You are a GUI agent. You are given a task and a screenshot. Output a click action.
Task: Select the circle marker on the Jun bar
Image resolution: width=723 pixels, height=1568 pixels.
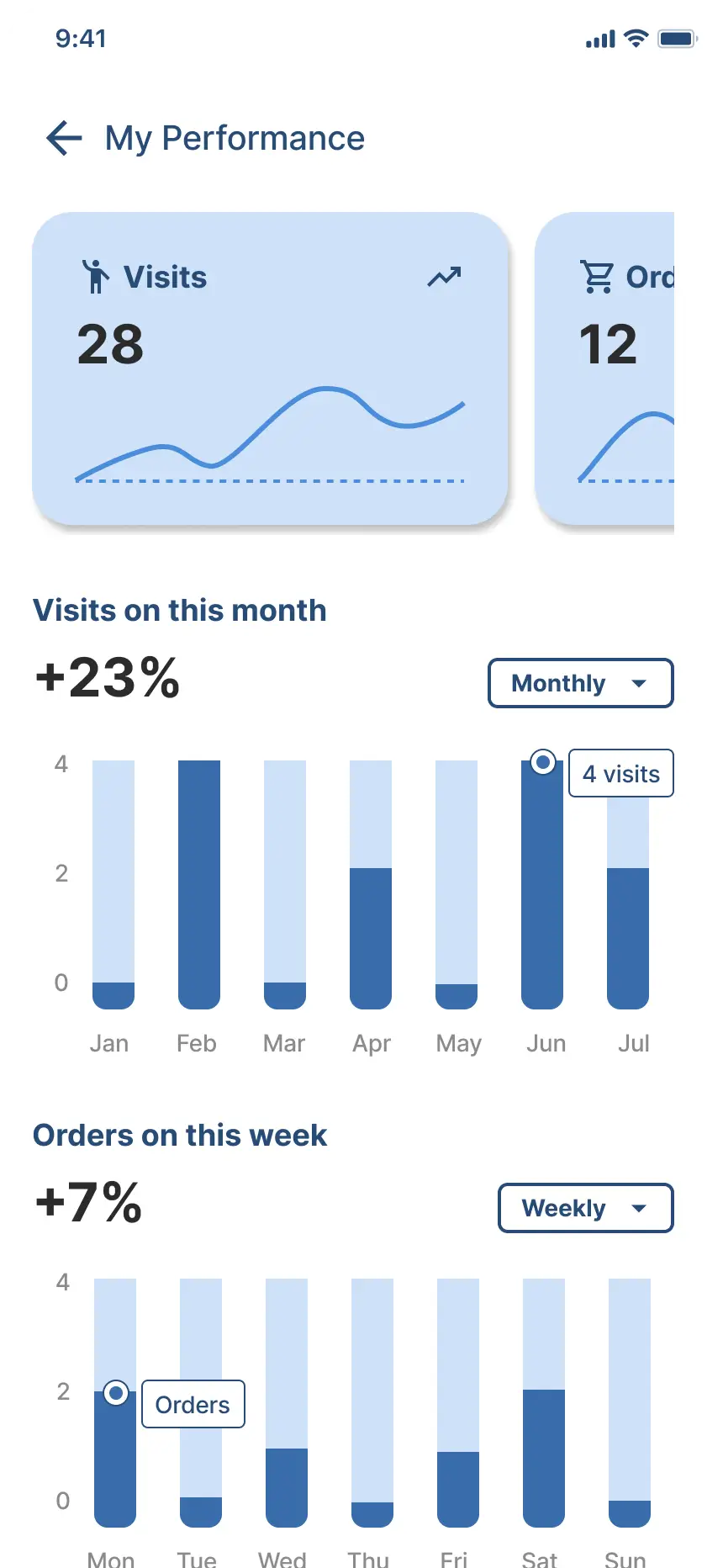[542, 761]
